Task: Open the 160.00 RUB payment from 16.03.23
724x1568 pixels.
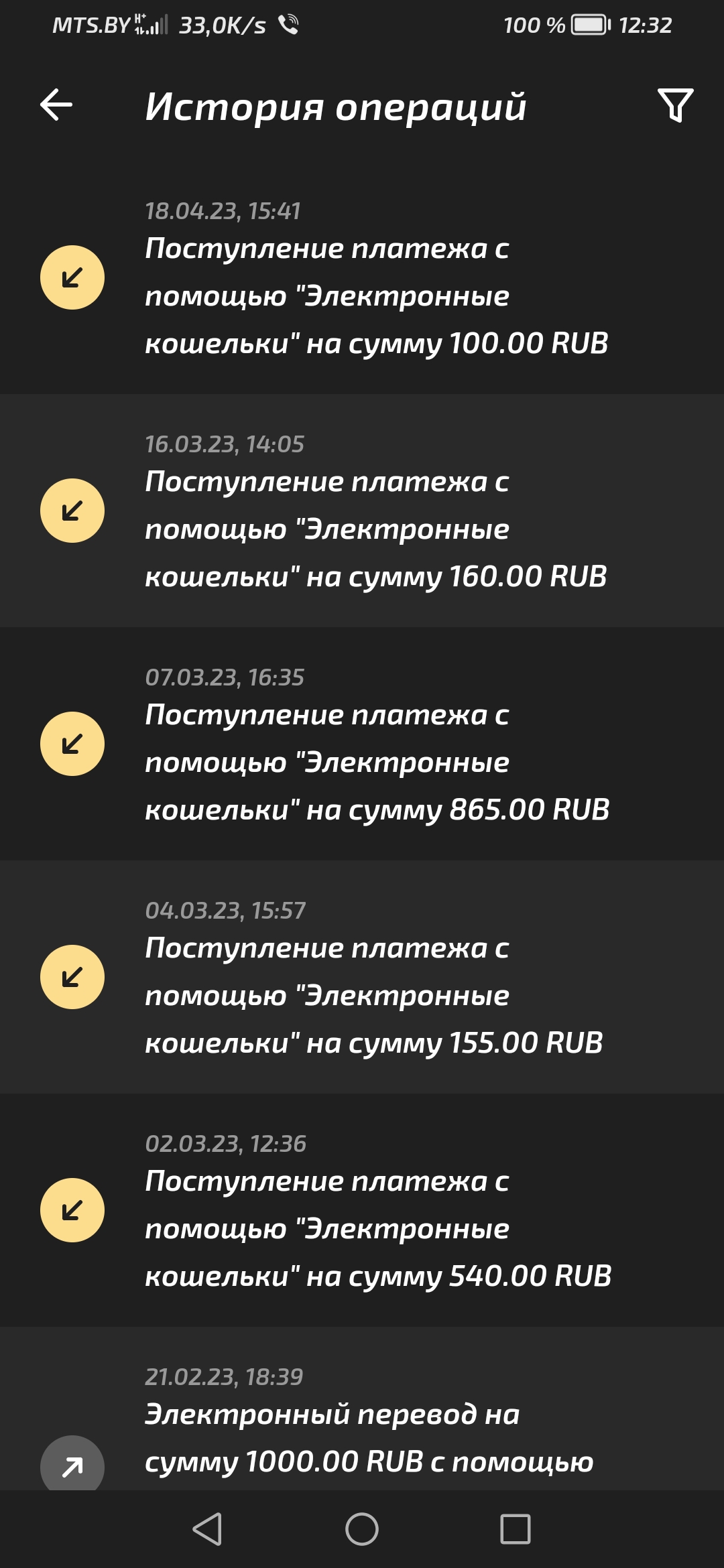Action: (x=362, y=511)
